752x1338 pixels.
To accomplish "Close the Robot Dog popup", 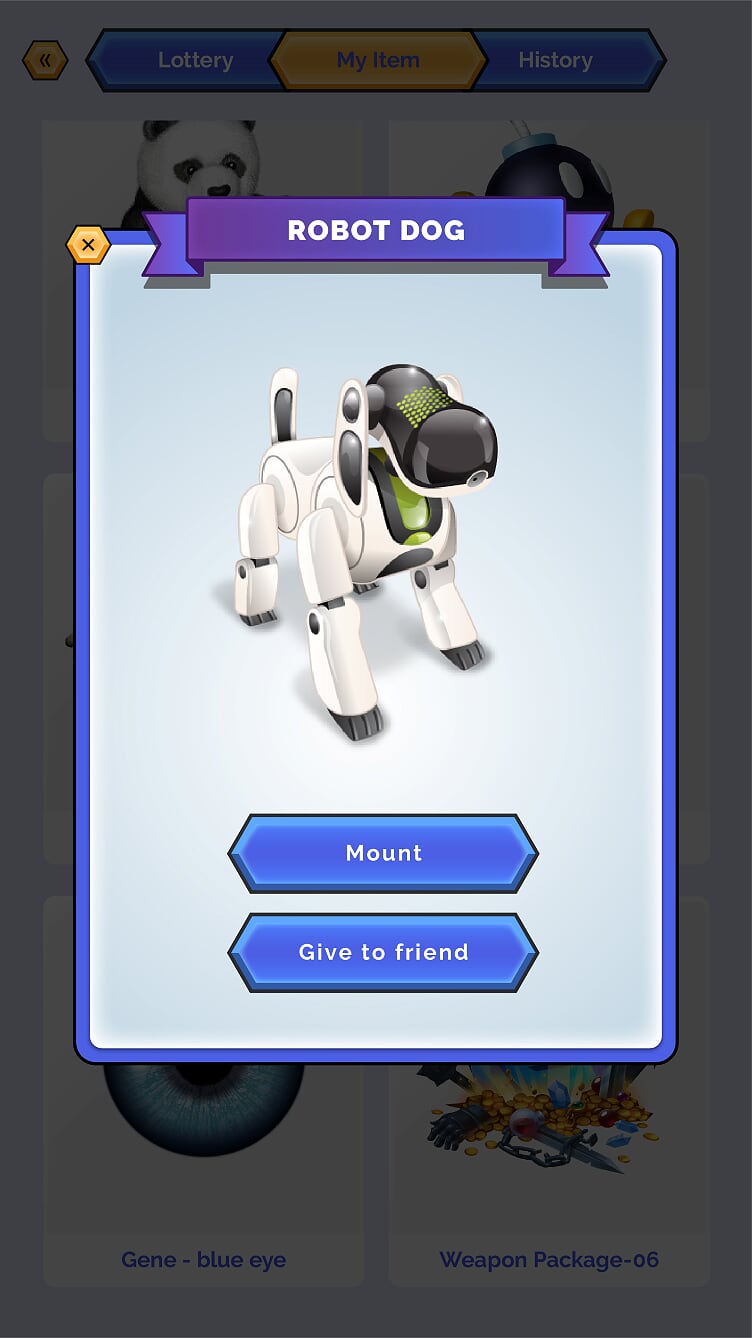I will [x=88, y=244].
